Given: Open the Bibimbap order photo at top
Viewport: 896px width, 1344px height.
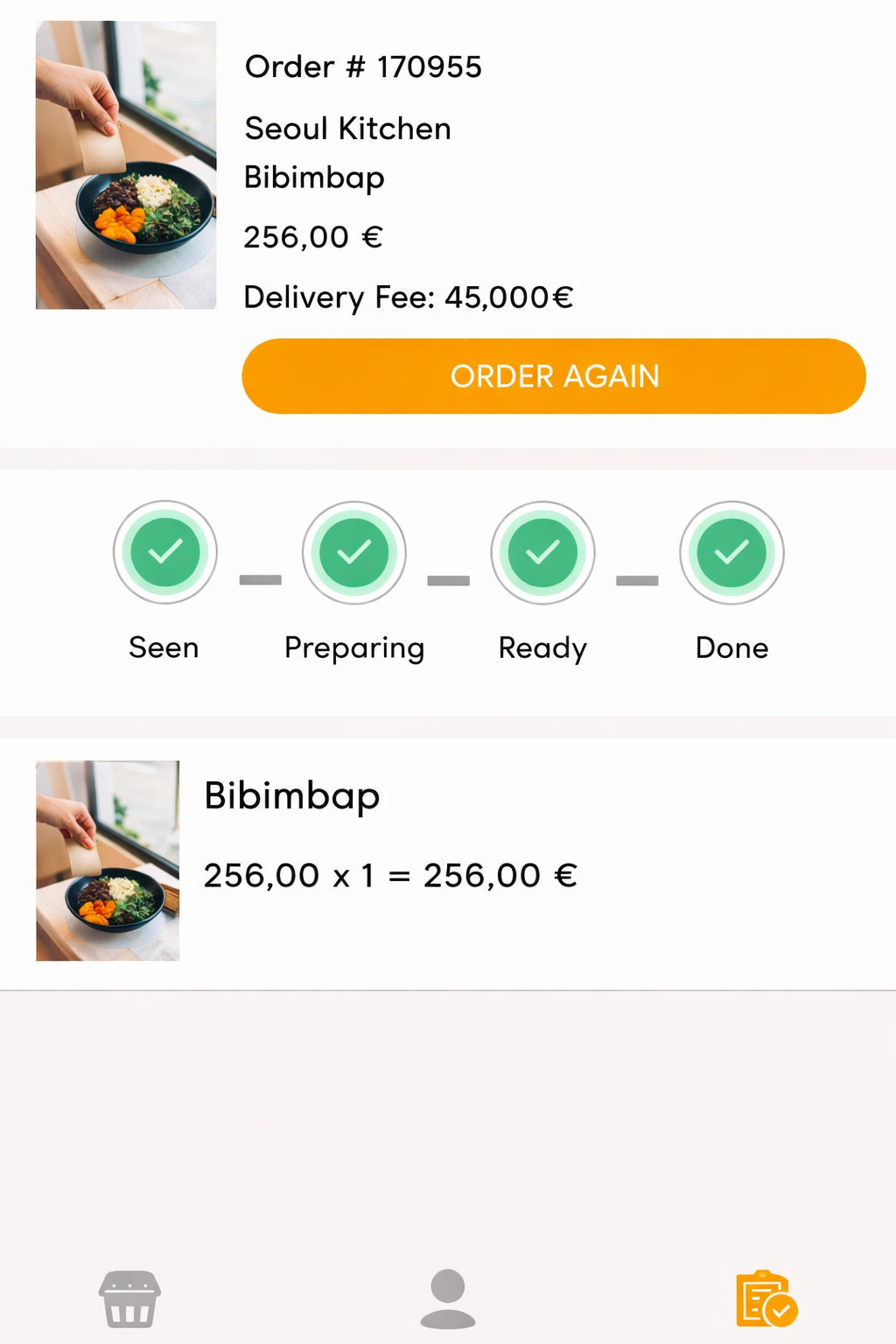Looking at the screenshot, I should coord(124,169).
